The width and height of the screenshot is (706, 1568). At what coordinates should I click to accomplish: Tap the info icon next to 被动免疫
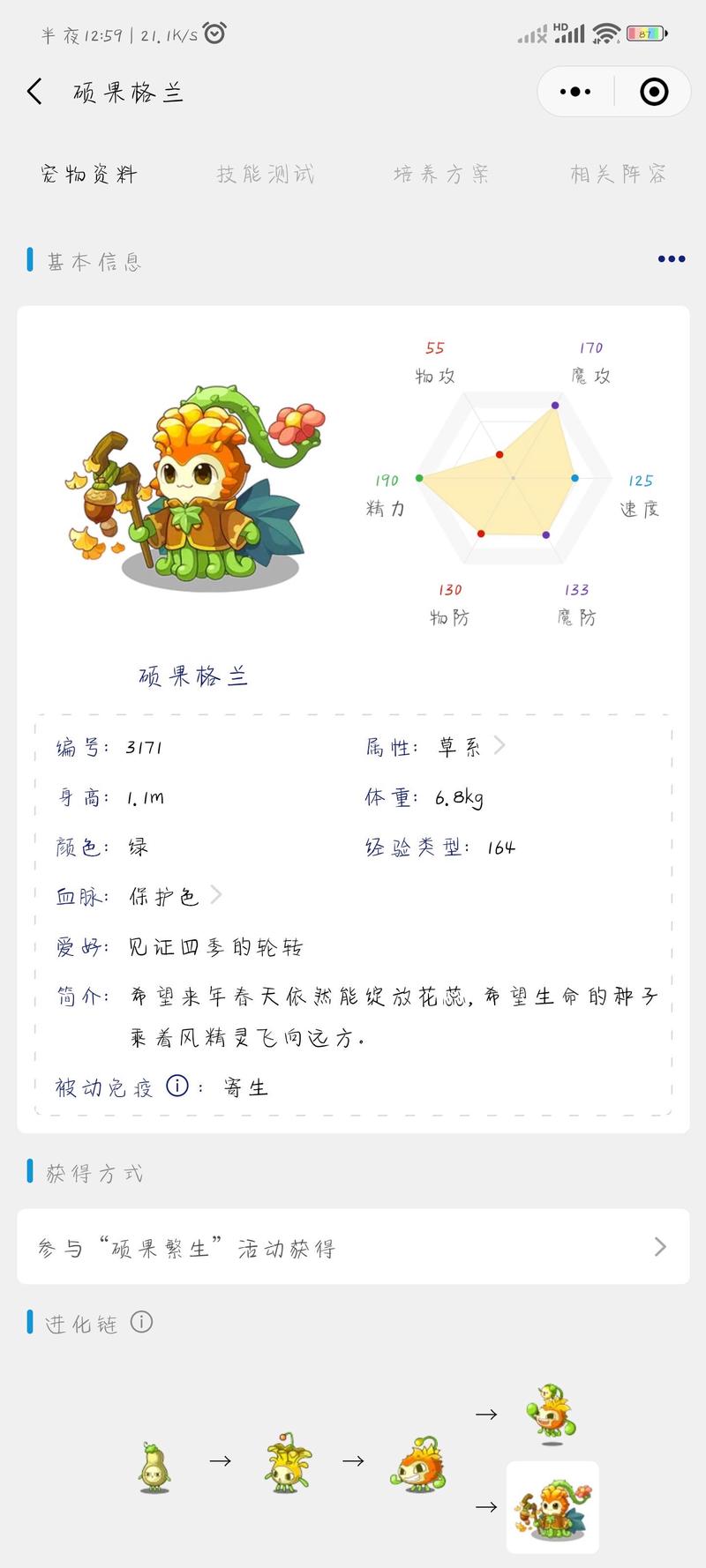(177, 1086)
